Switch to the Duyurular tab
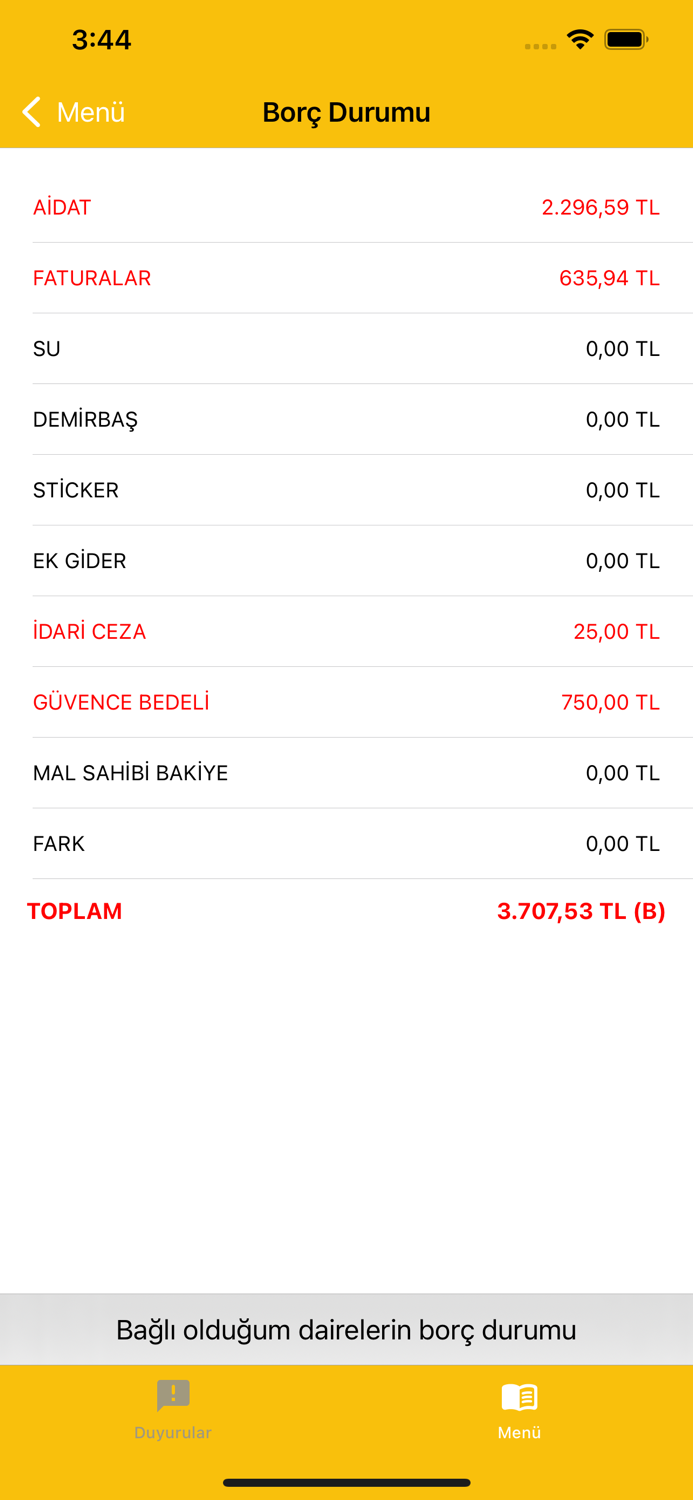This screenshot has width=693, height=1500. (x=173, y=1409)
